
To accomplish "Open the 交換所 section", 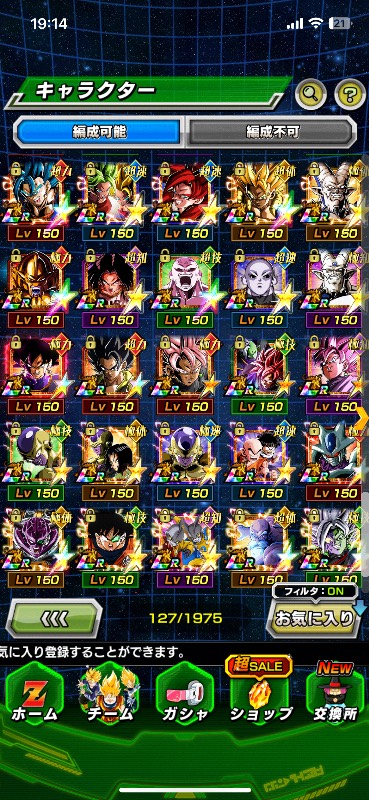I will coord(333,696).
